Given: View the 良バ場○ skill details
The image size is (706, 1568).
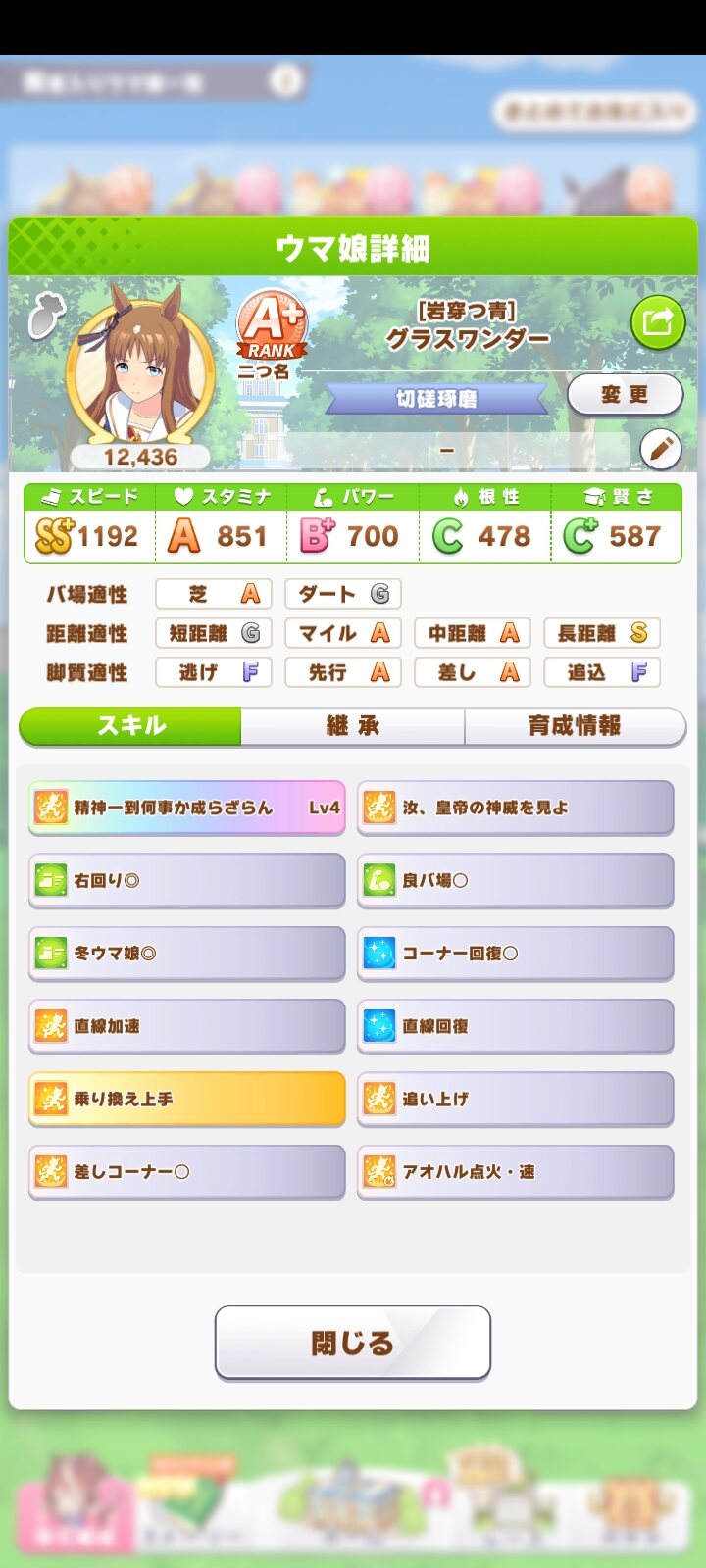Looking at the screenshot, I should [x=516, y=880].
